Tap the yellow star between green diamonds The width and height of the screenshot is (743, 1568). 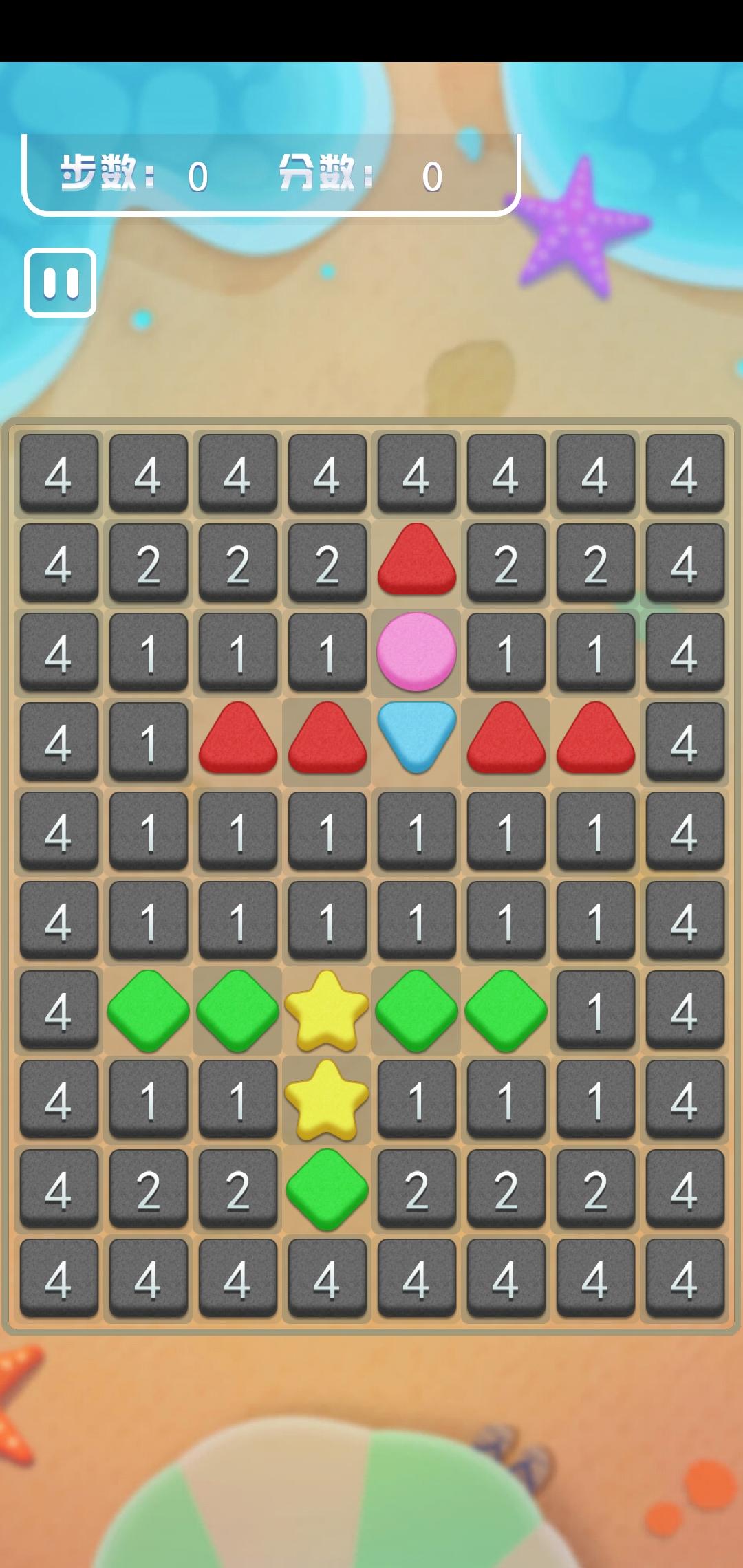pos(327,1011)
